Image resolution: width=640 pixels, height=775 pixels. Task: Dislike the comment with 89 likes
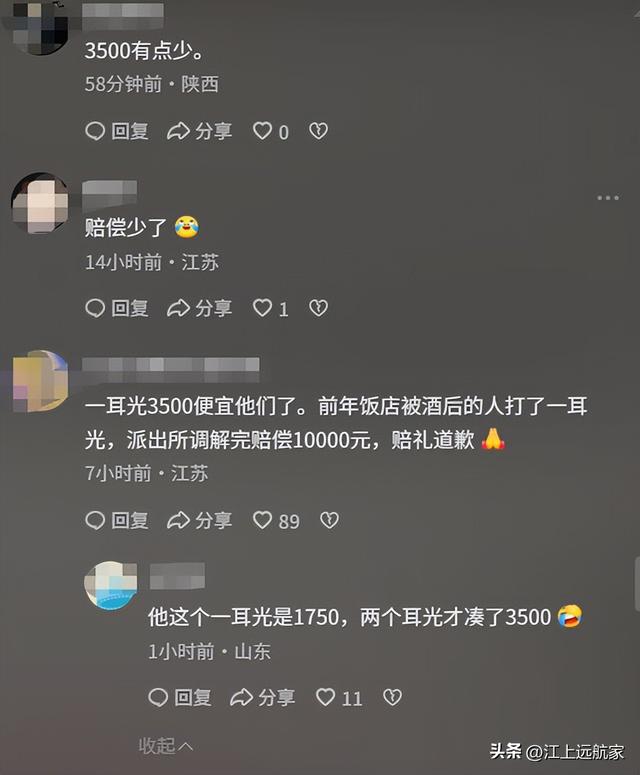coord(329,520)
